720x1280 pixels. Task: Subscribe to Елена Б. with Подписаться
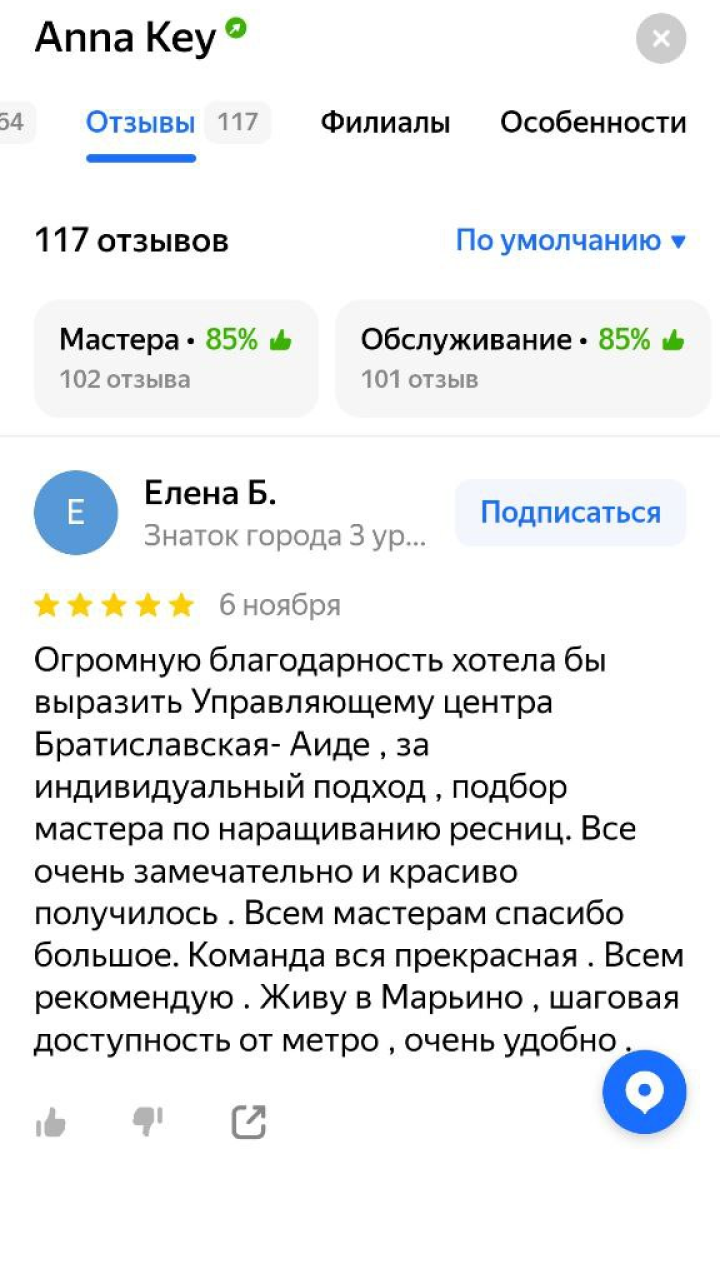pos(571,512)
